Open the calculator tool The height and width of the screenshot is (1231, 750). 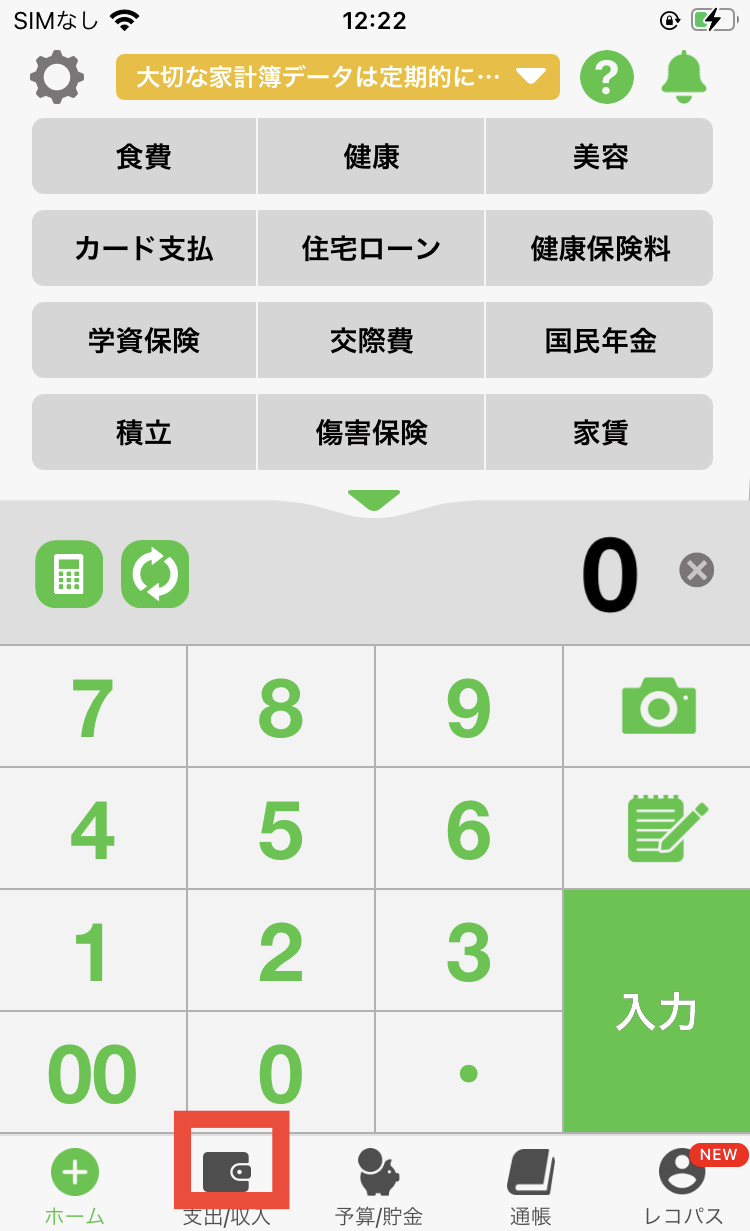click(x=69, y=574)
